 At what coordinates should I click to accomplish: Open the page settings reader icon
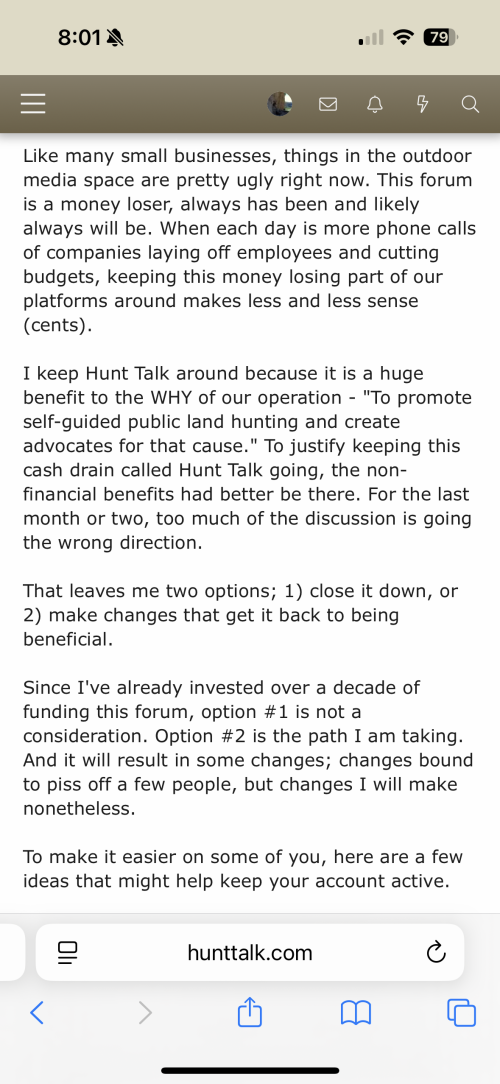click(68, 953)
